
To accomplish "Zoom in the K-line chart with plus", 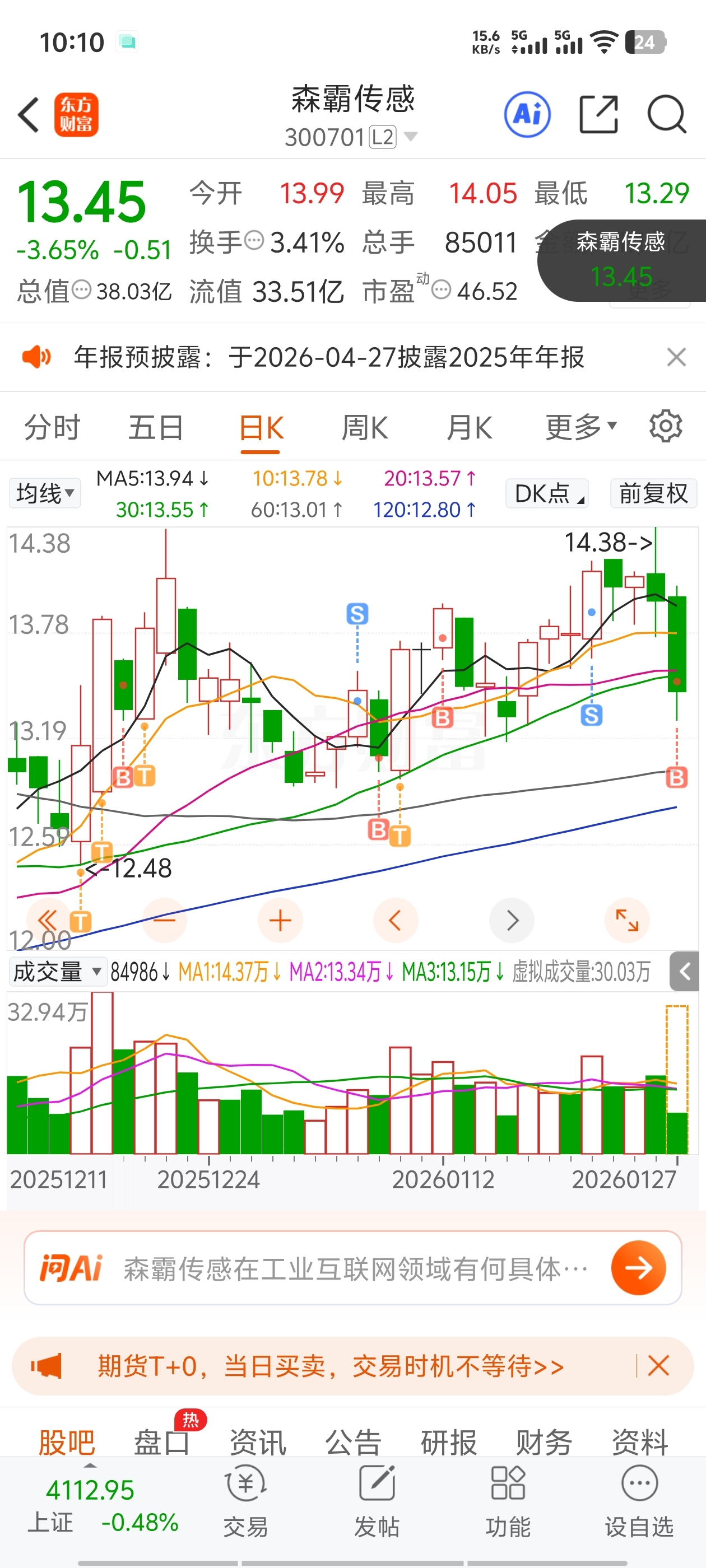I will [280, 920].
